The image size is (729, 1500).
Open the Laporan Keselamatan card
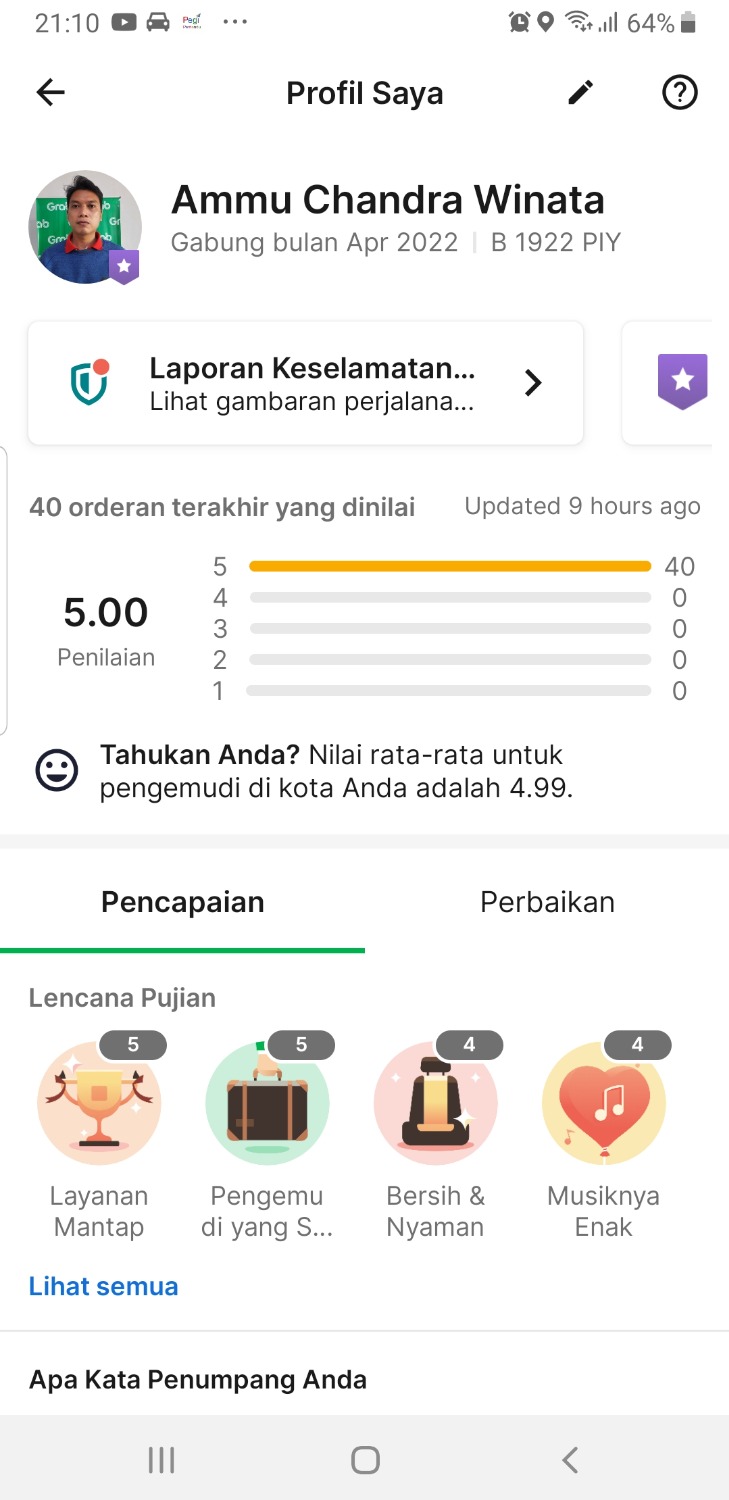(x=305, y=383)
